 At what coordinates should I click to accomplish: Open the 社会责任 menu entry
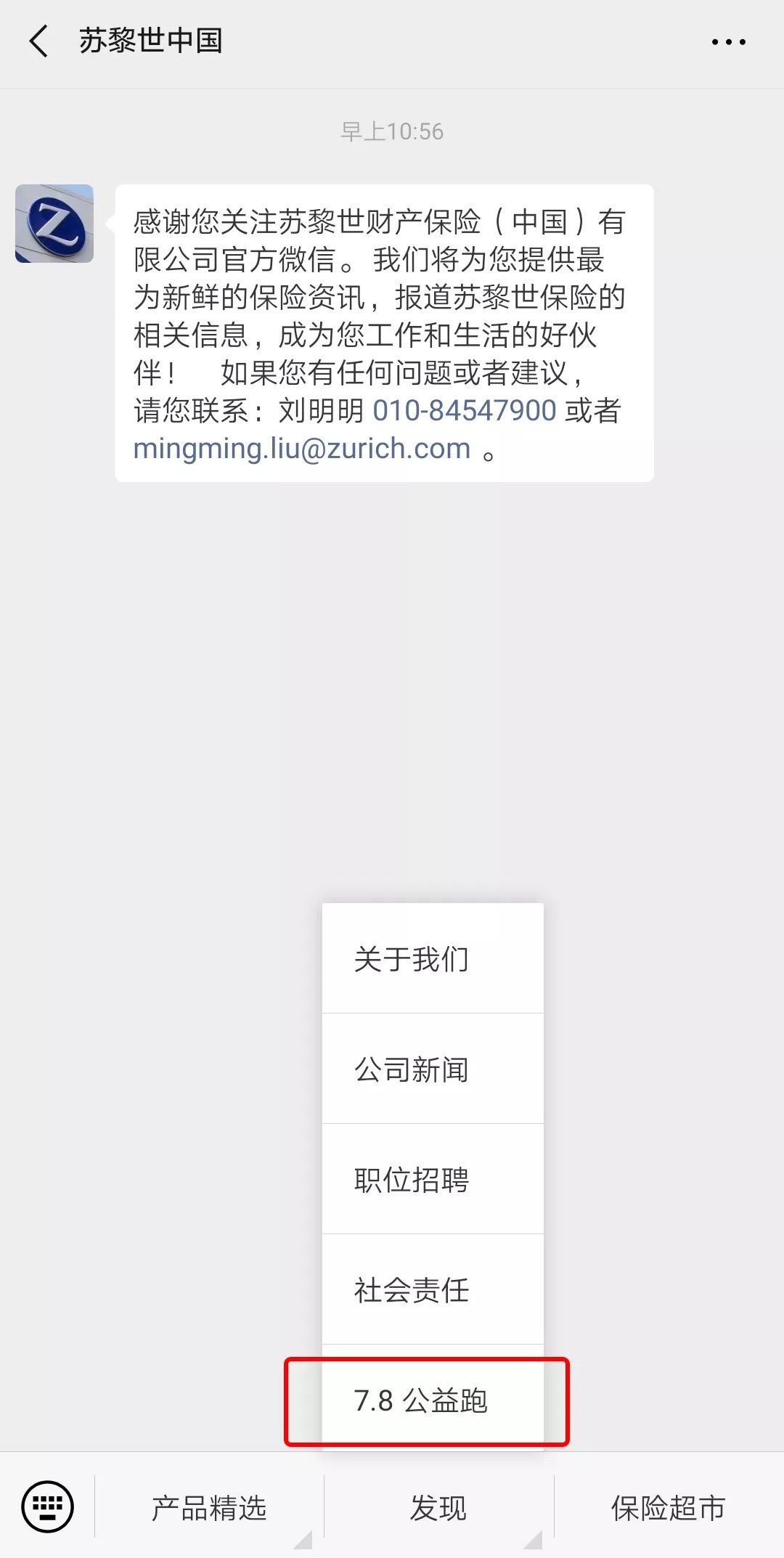pyautogui.click(x=433, y=1290)
